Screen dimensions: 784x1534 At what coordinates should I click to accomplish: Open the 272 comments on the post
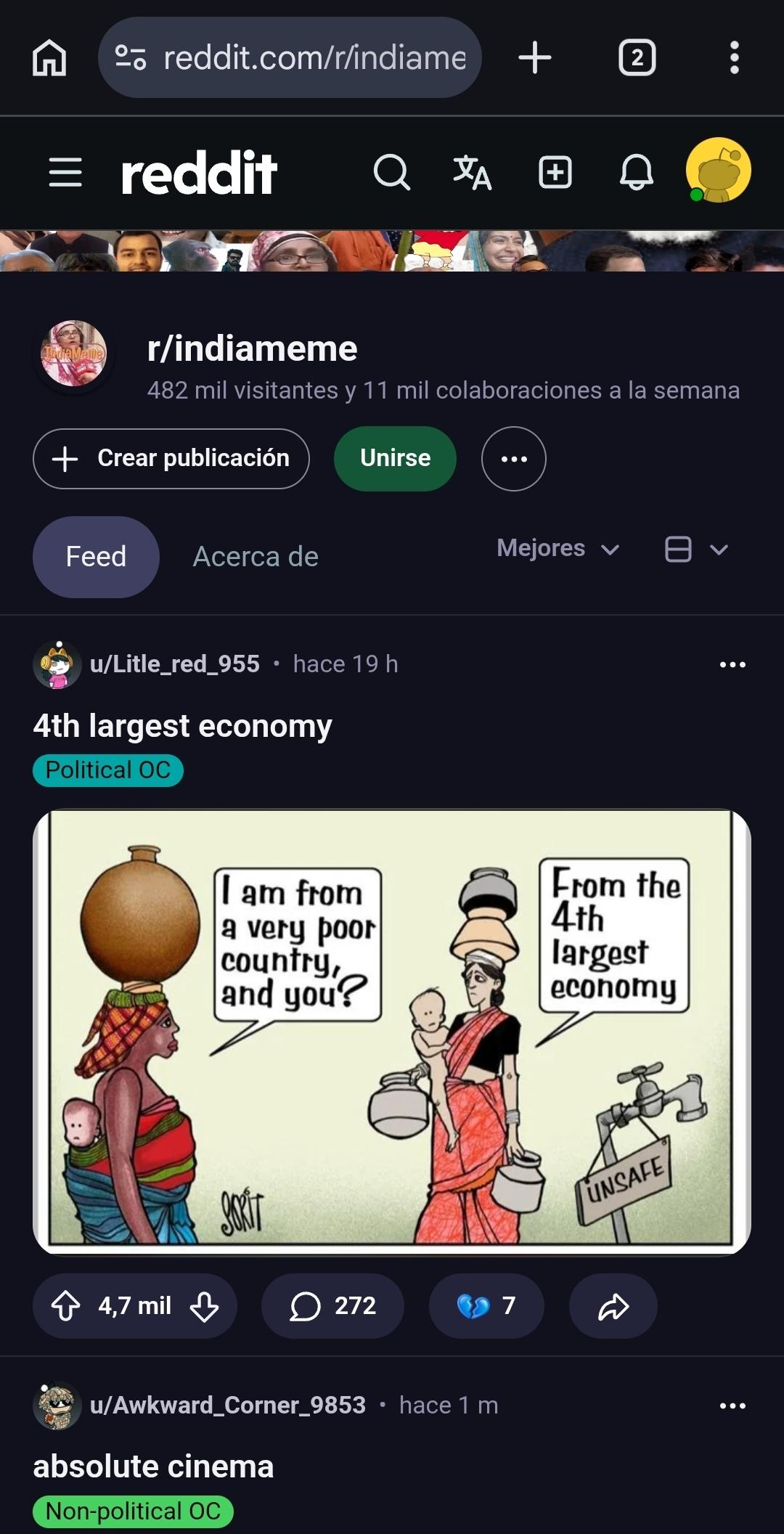click(x=332, y=1305)
